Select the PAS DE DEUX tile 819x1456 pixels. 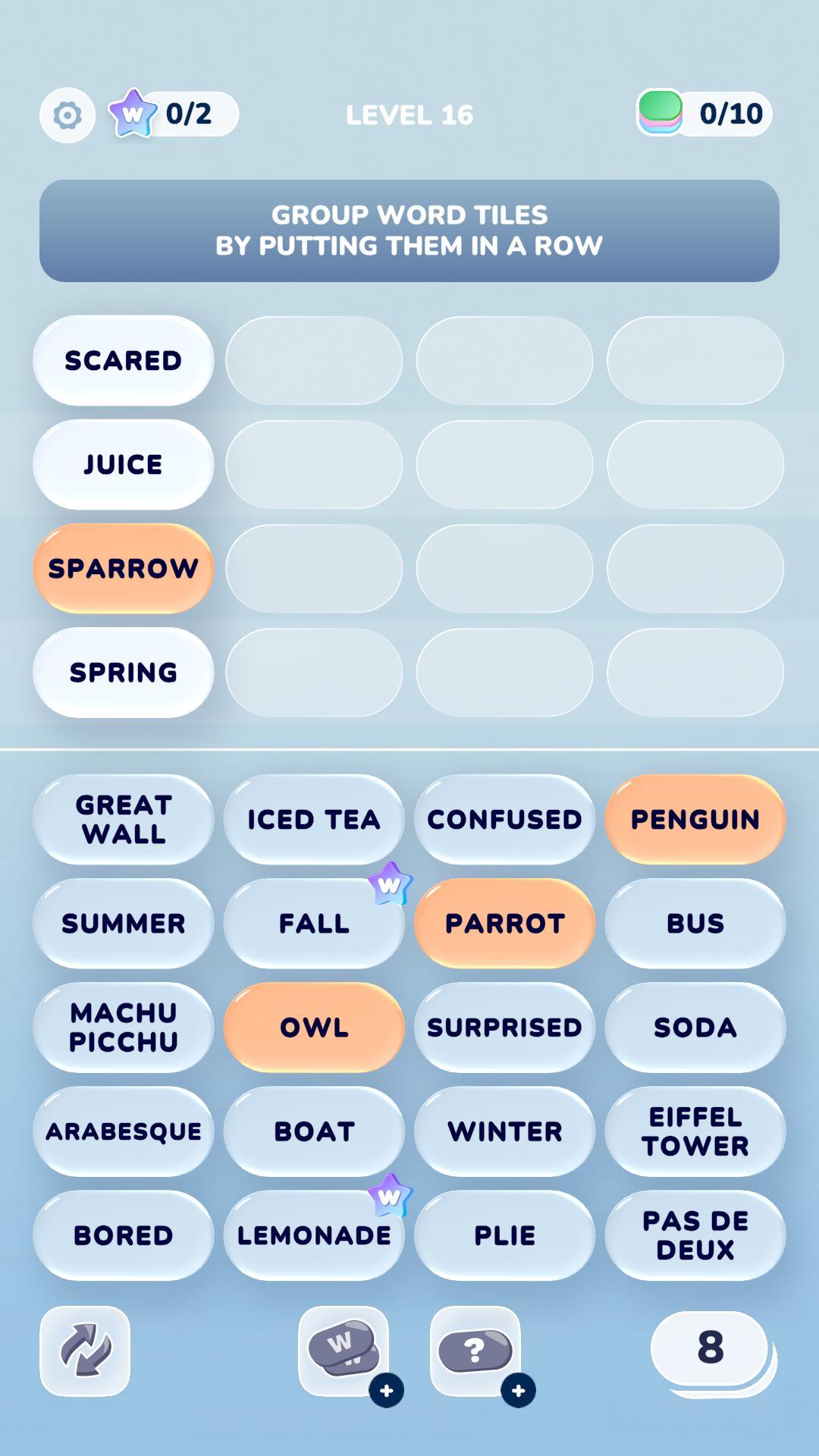pos(694,1235)
